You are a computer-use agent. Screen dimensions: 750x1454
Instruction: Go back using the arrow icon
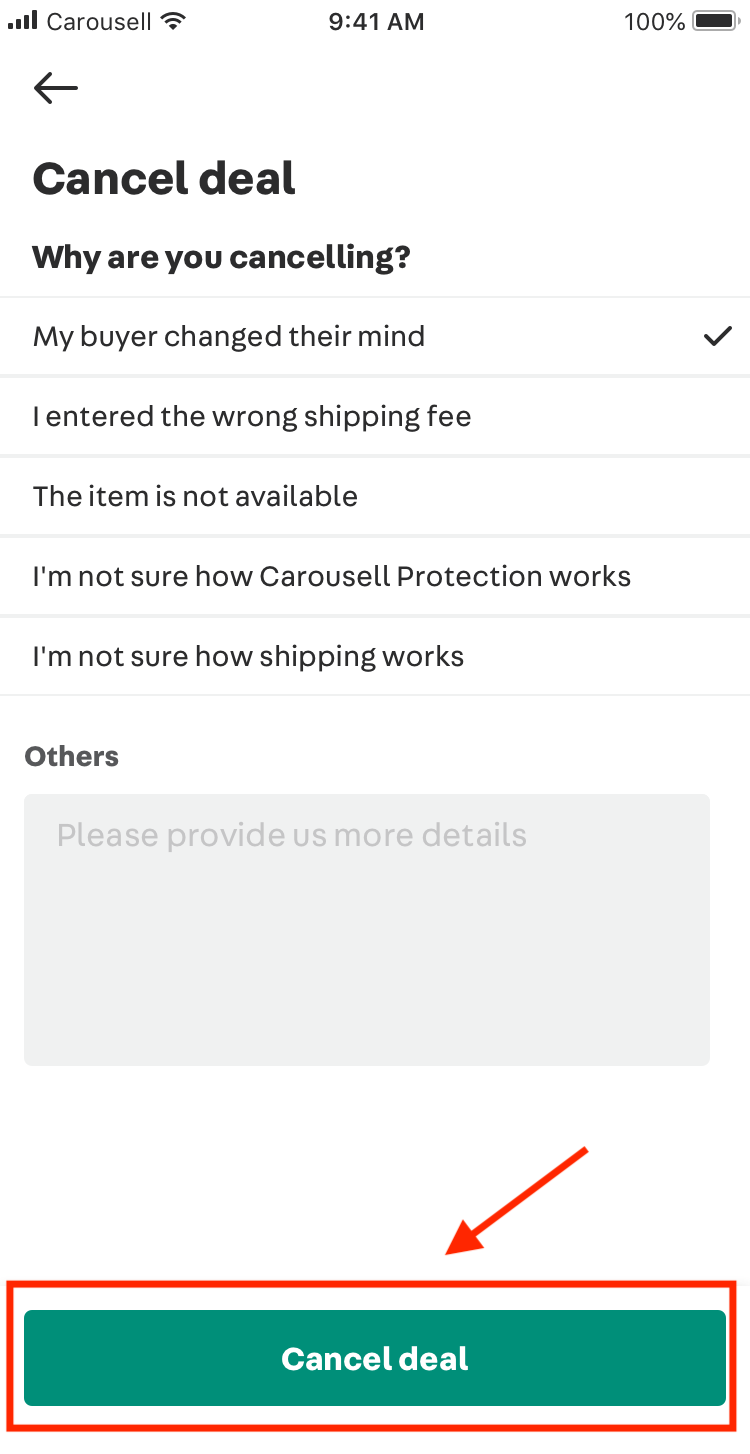tap(56, 88)
